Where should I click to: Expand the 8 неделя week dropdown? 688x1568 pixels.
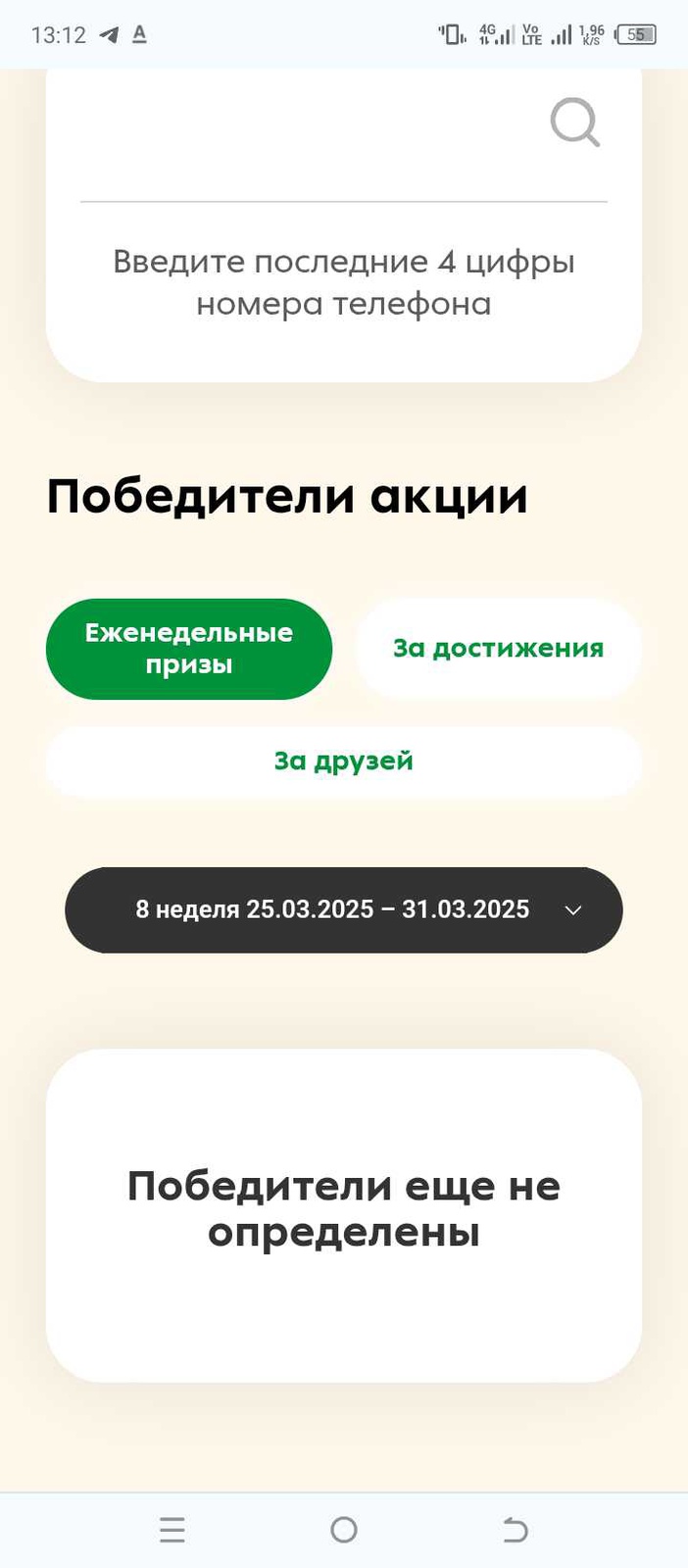point(343,909)
